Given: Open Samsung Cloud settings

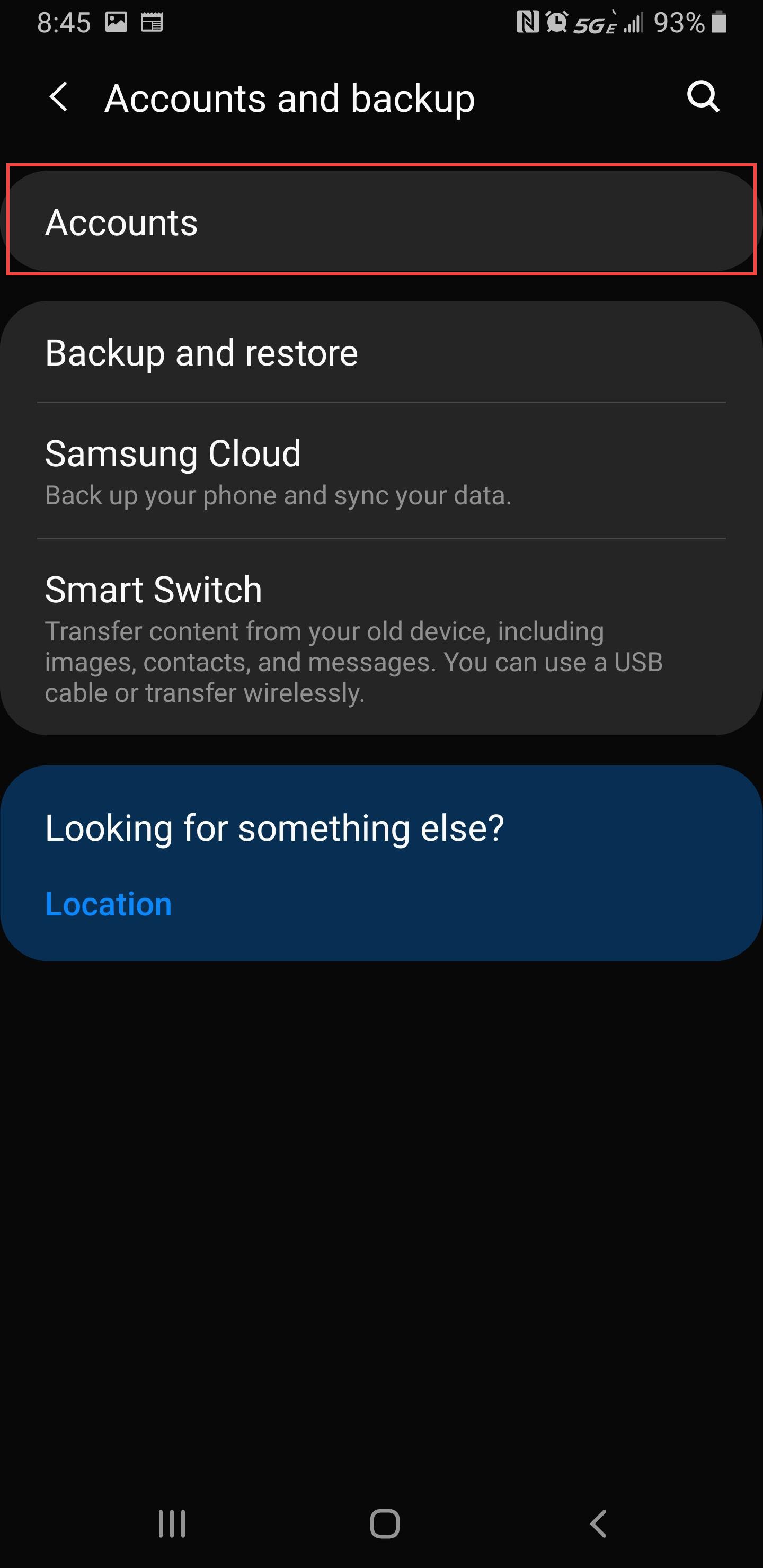Looking at the screenshot, I should pos(381,470).
